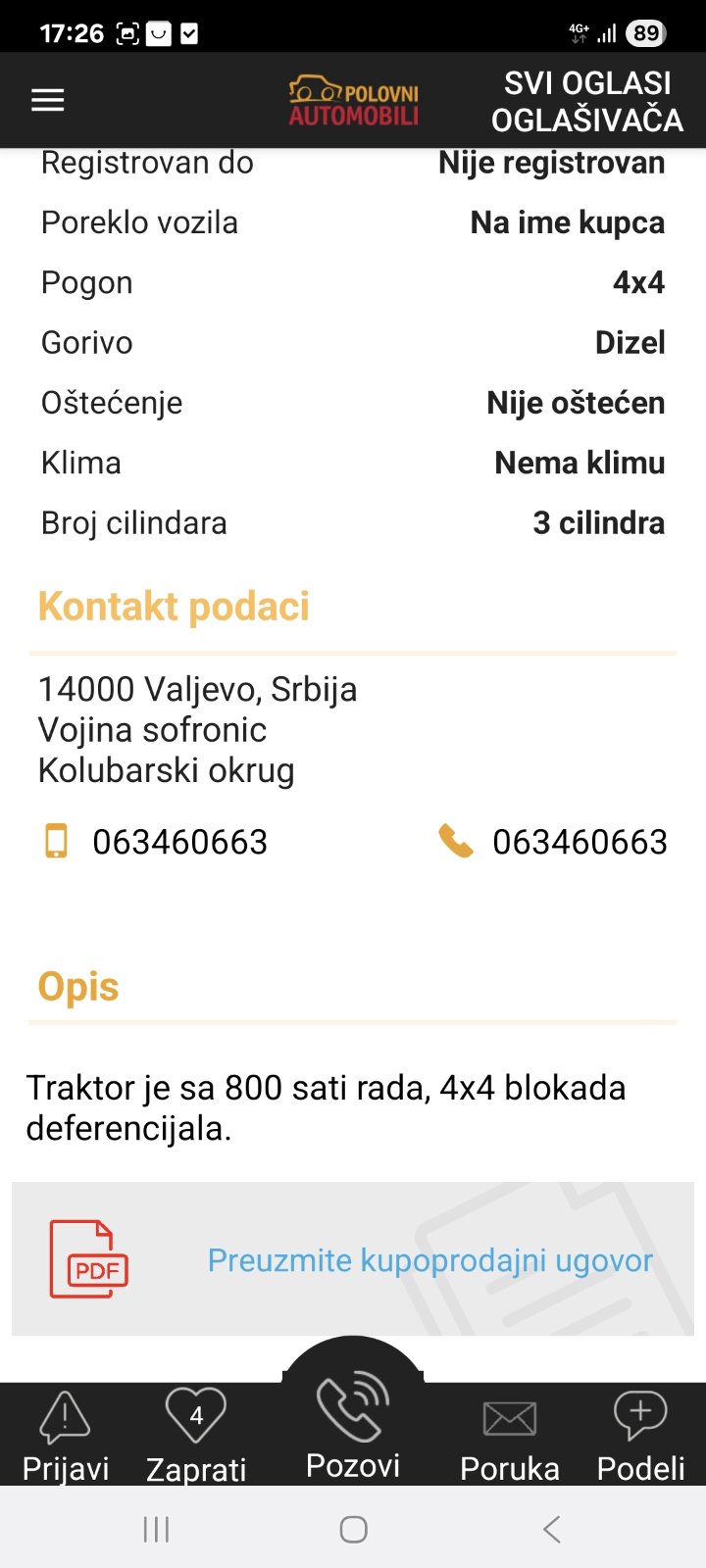Share the ad using Podeli
The height and width of the screenshot is (1568, 706).
640,1435
